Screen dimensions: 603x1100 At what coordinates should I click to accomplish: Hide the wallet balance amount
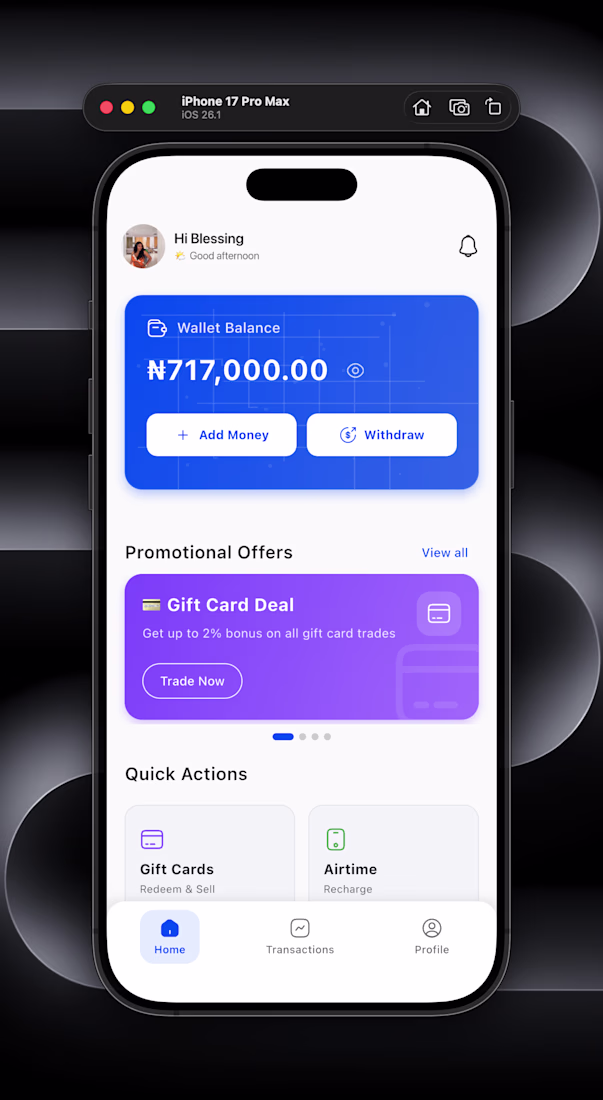coord(355,371)
